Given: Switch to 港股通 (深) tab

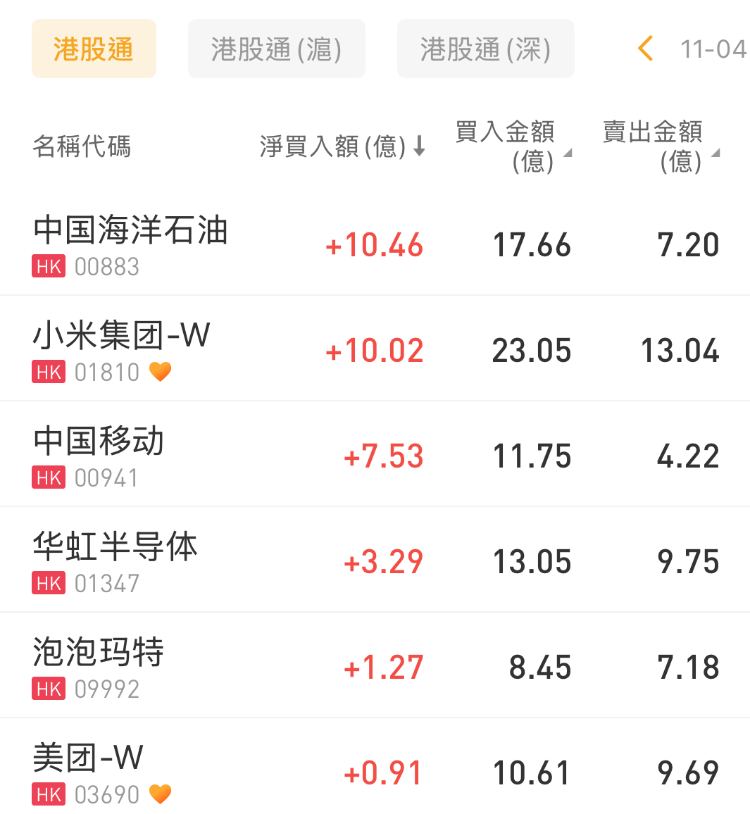Looking at the screenshot, I should coord(485,49).
